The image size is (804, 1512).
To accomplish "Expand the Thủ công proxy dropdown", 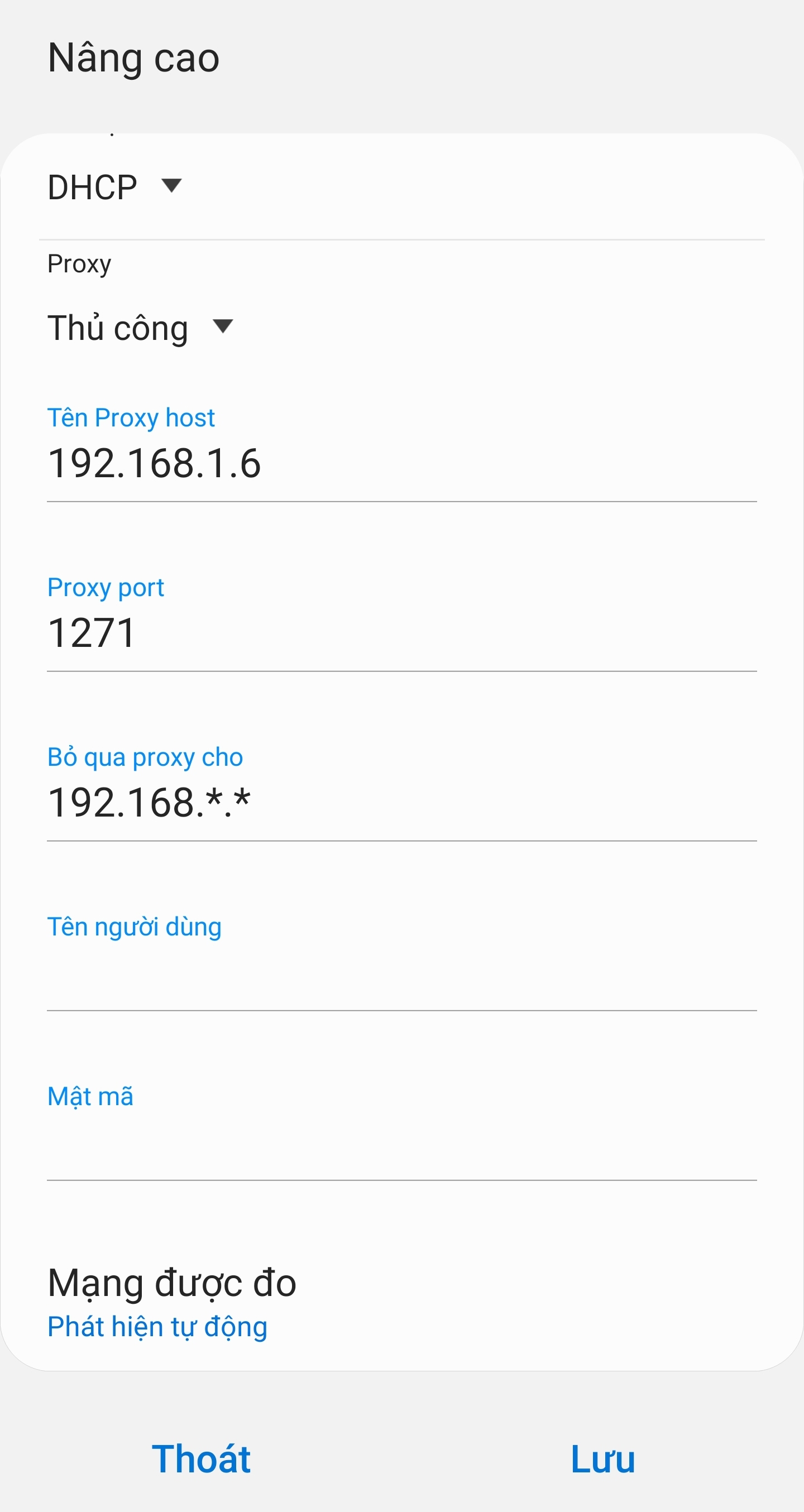I will [x=140, y=327].
